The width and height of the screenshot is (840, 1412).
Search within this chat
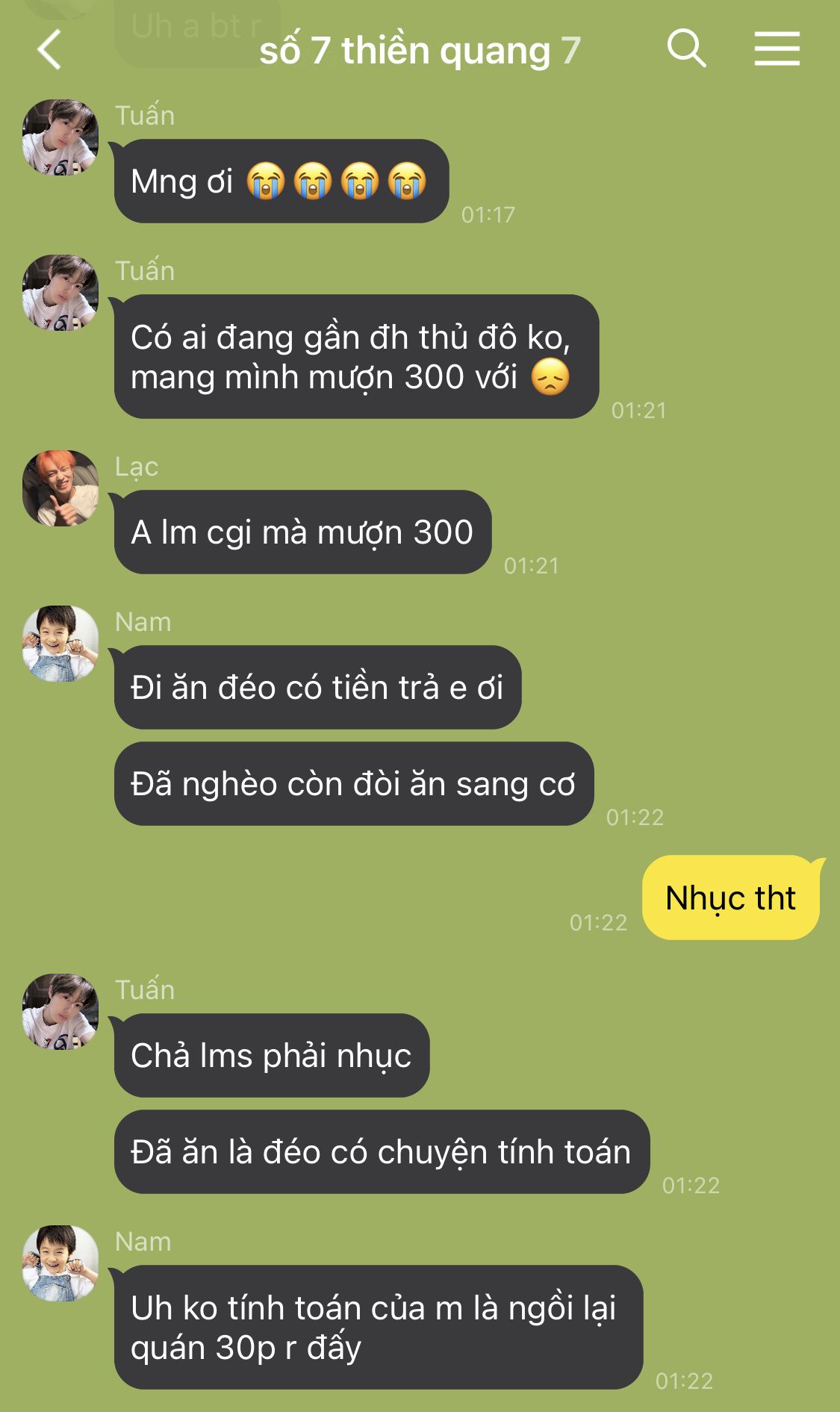(685, 49)
